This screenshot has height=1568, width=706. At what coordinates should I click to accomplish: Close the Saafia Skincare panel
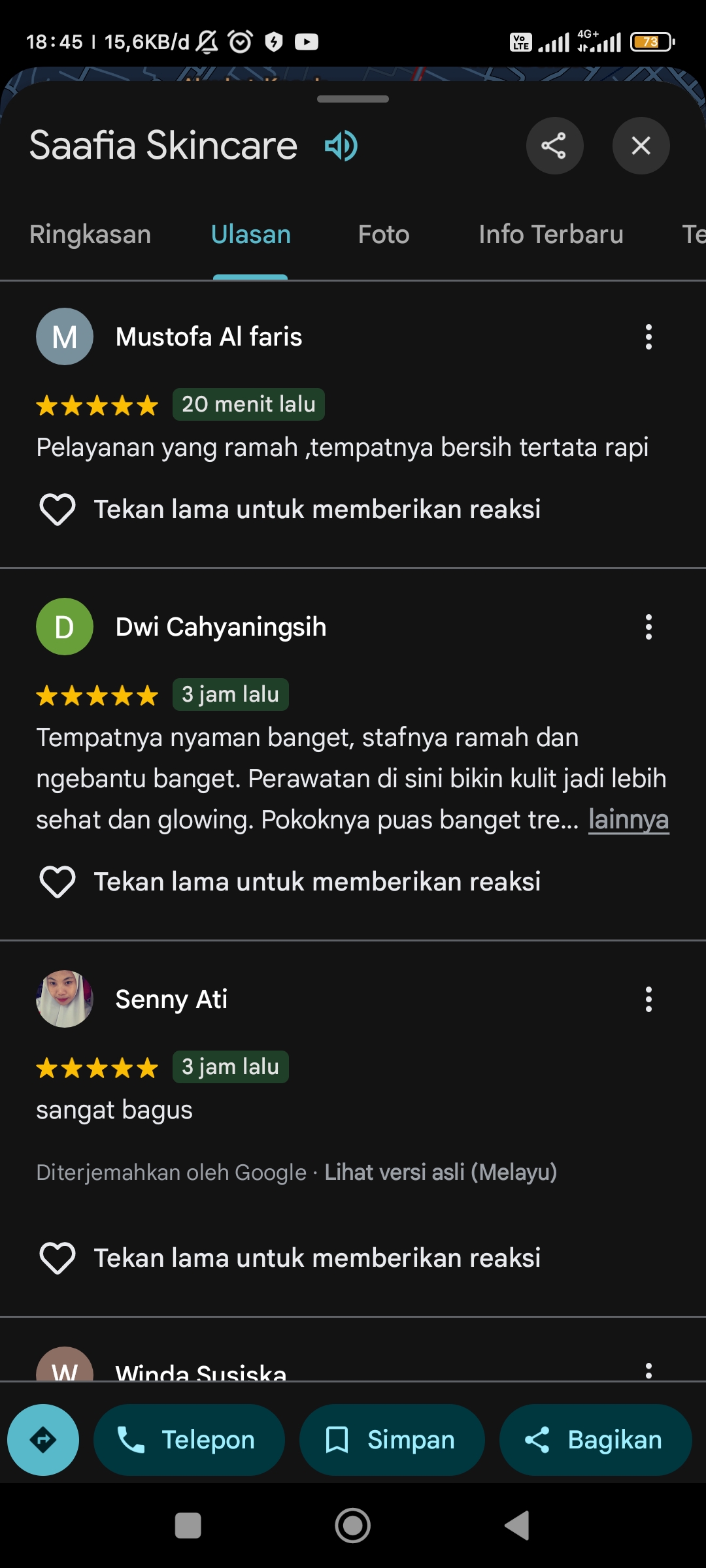pos(641,146)
